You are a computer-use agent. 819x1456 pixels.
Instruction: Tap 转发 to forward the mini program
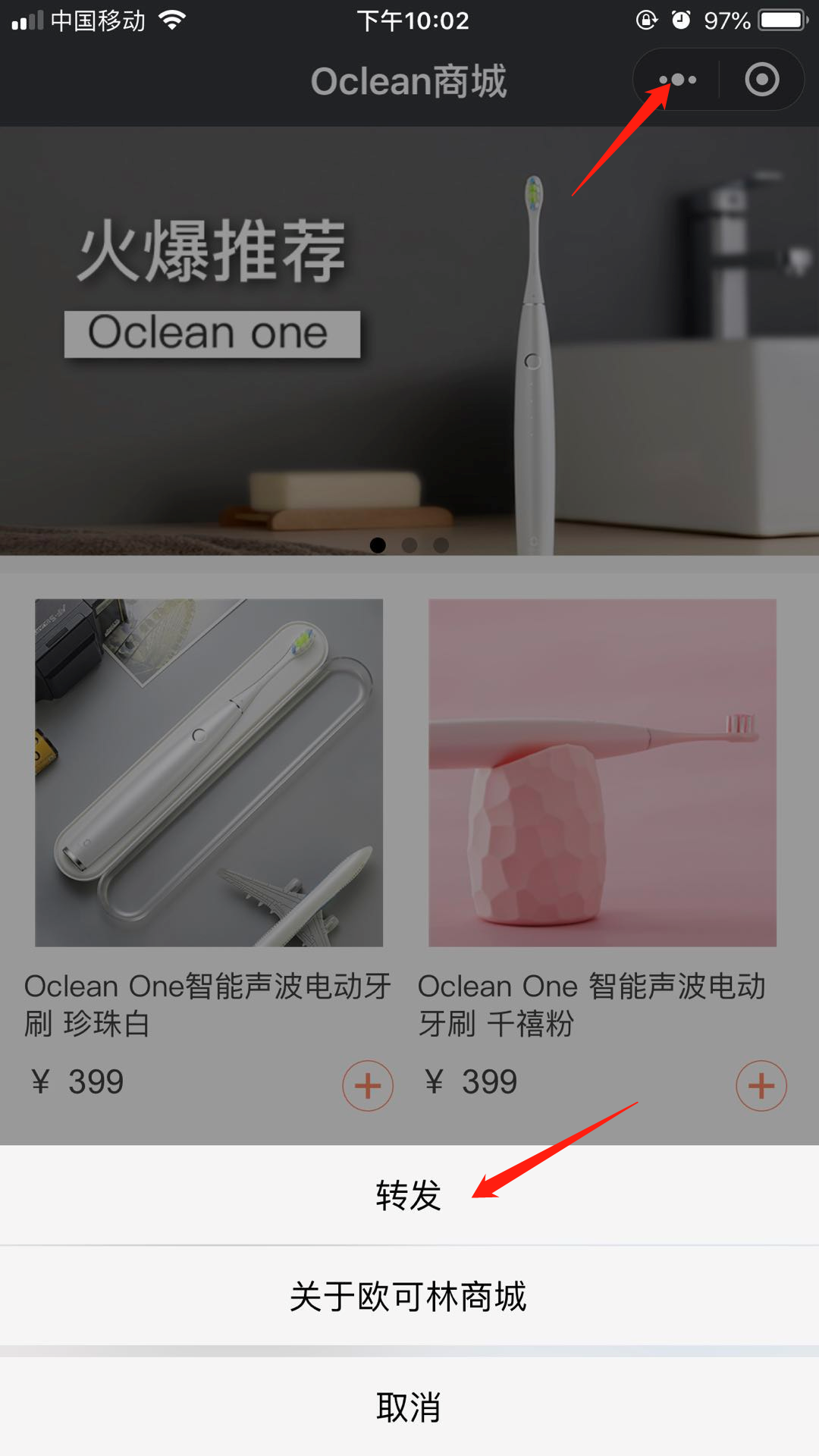click(x=409, y=1195)
